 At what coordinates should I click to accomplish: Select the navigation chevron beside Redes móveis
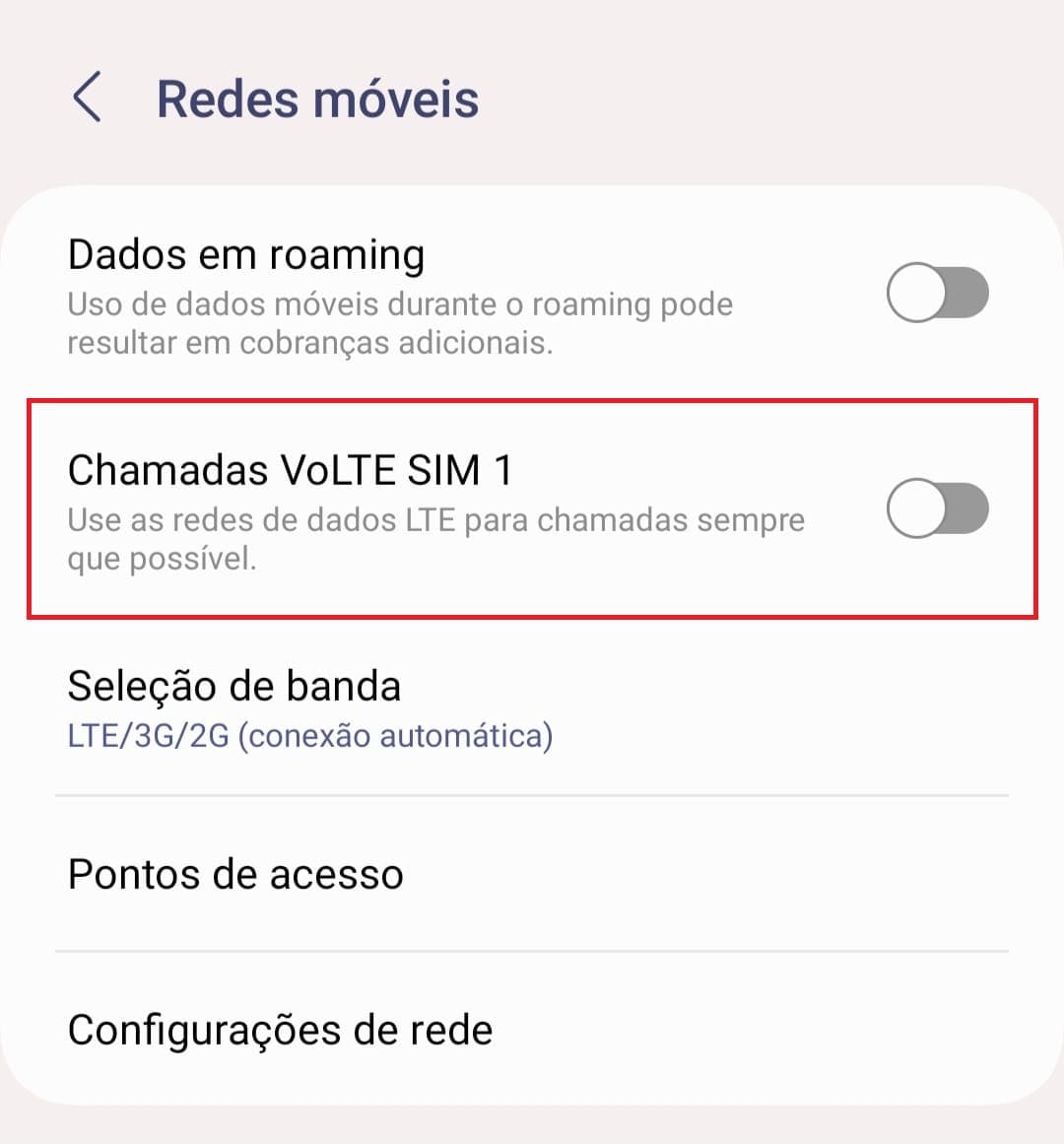tap(87, 99)
